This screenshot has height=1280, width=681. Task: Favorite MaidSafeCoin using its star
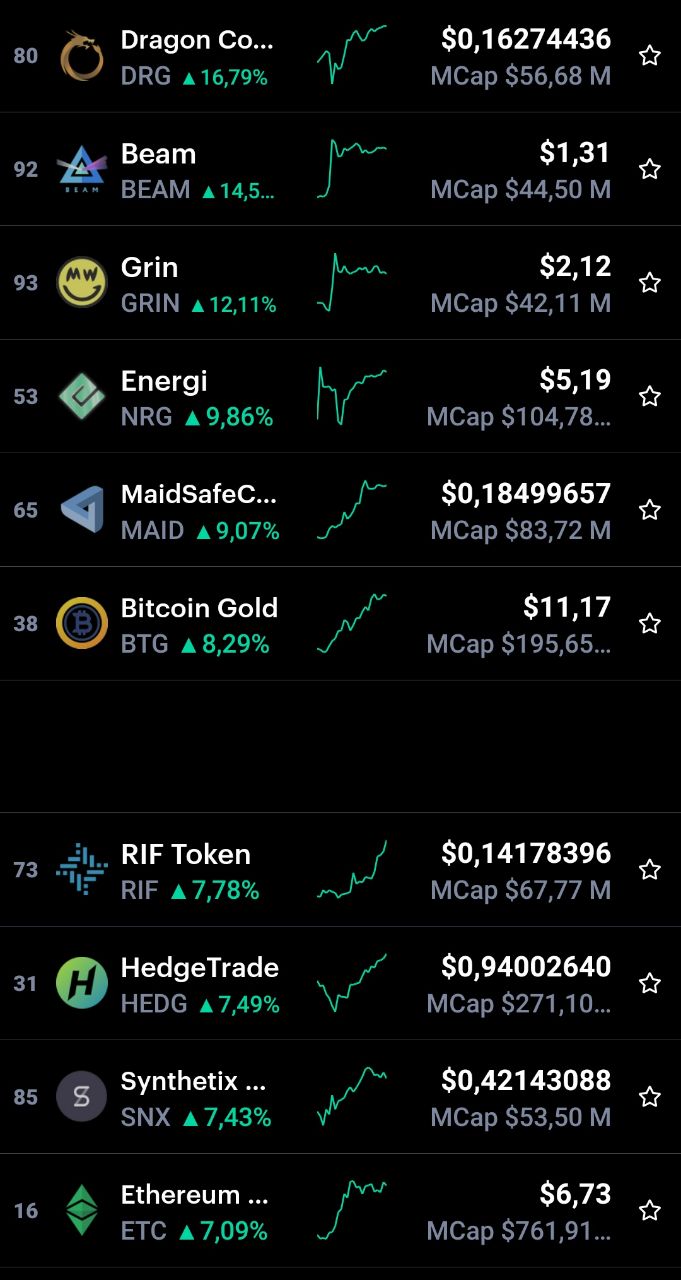coord(650,510)
